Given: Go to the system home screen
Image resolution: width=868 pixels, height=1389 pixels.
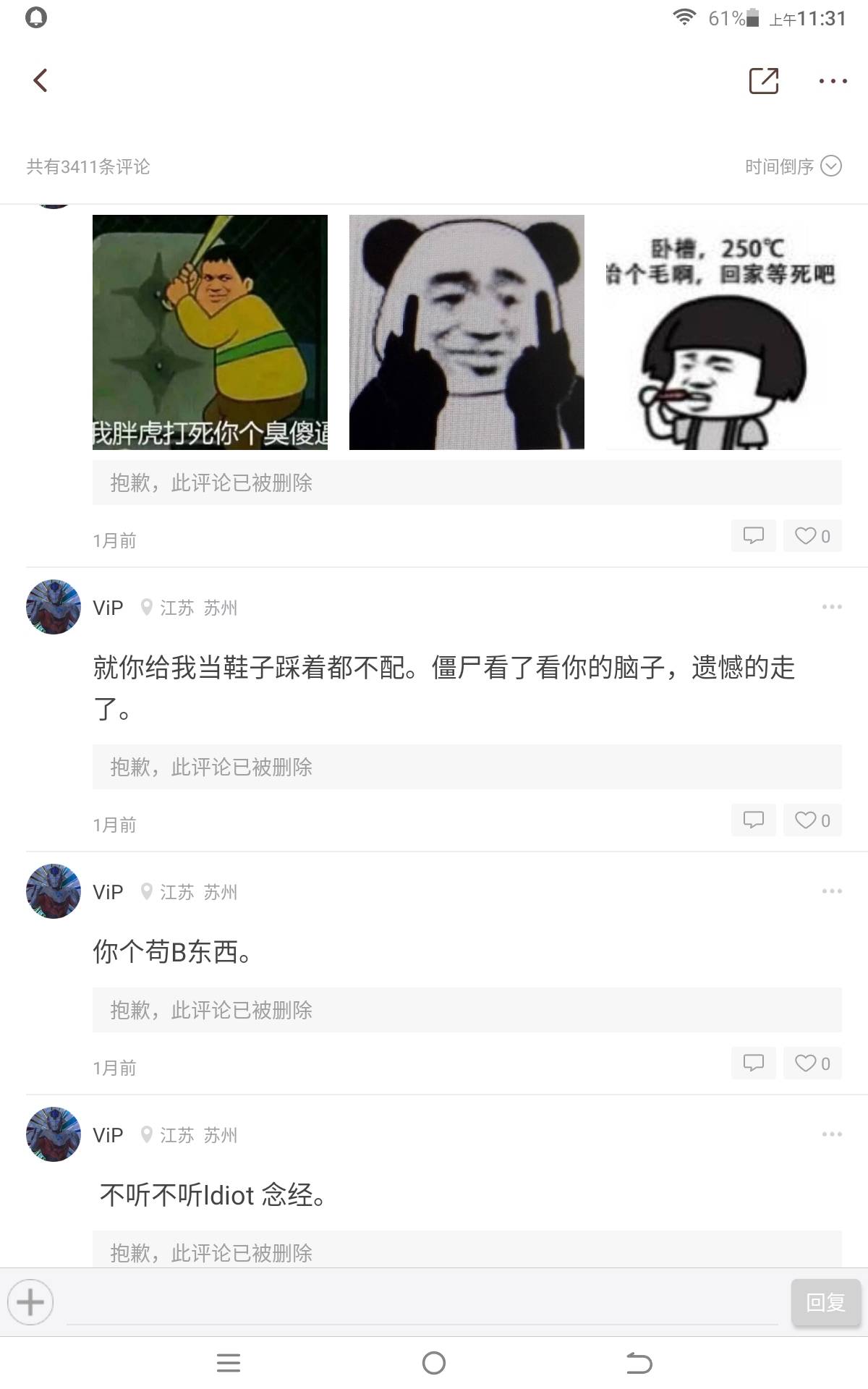Looking at the screenshot, I should pos(434,1363).
